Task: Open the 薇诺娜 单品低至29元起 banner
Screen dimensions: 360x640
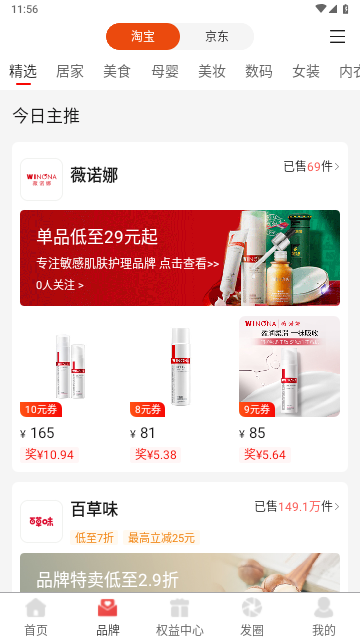Action: (180, 258)
